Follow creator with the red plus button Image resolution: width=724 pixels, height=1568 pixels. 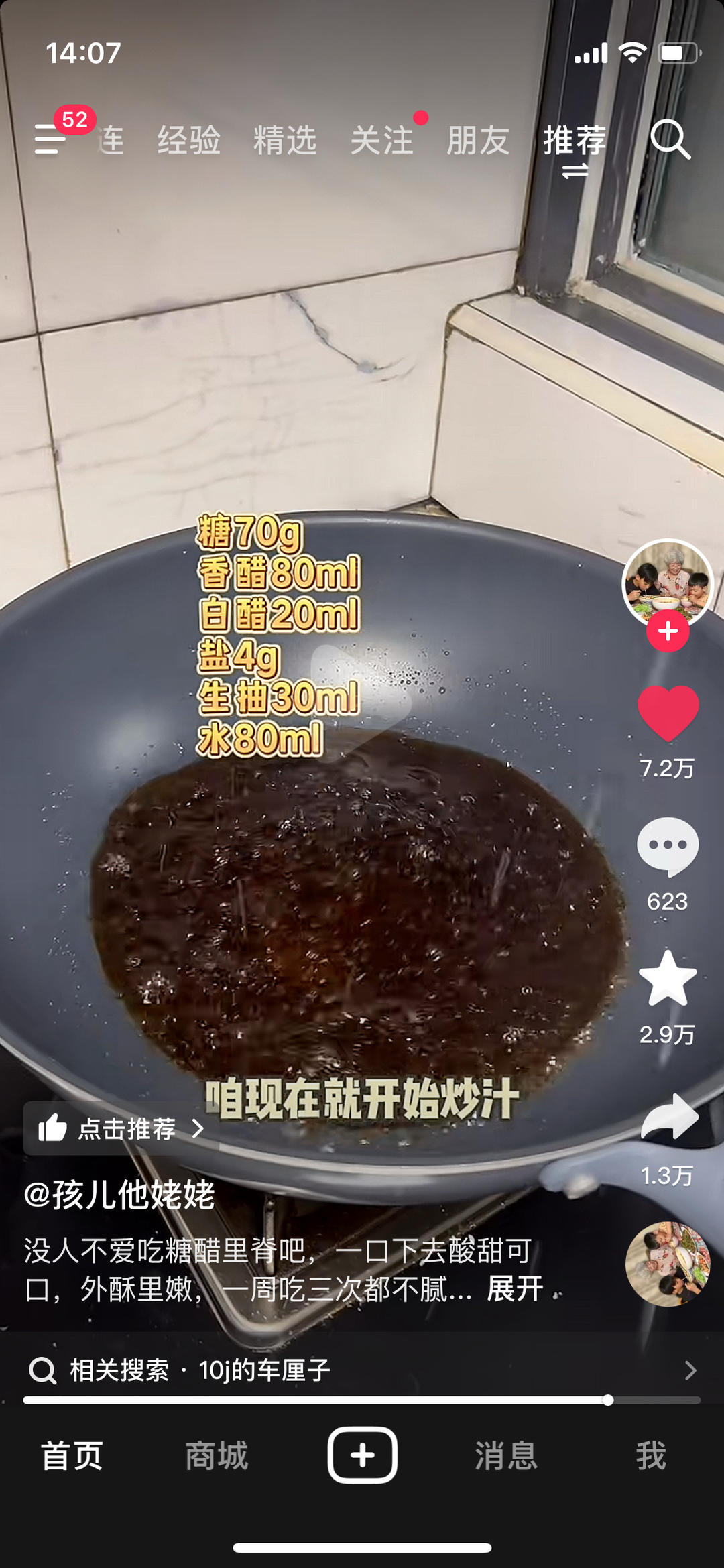pyautogui.click(x=668, y=631)
